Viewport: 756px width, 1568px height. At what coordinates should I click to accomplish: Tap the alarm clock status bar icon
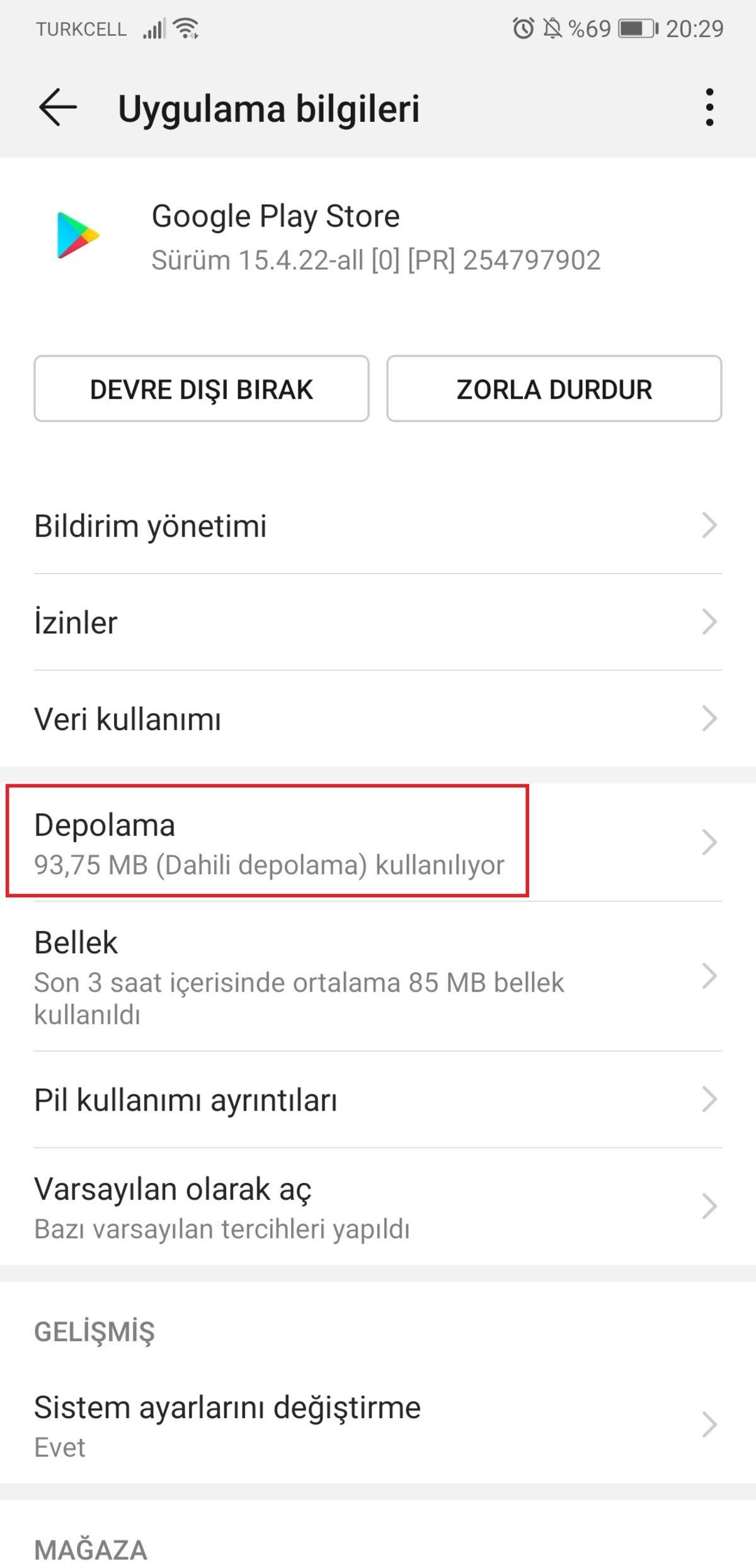click(x=521, y=26)
